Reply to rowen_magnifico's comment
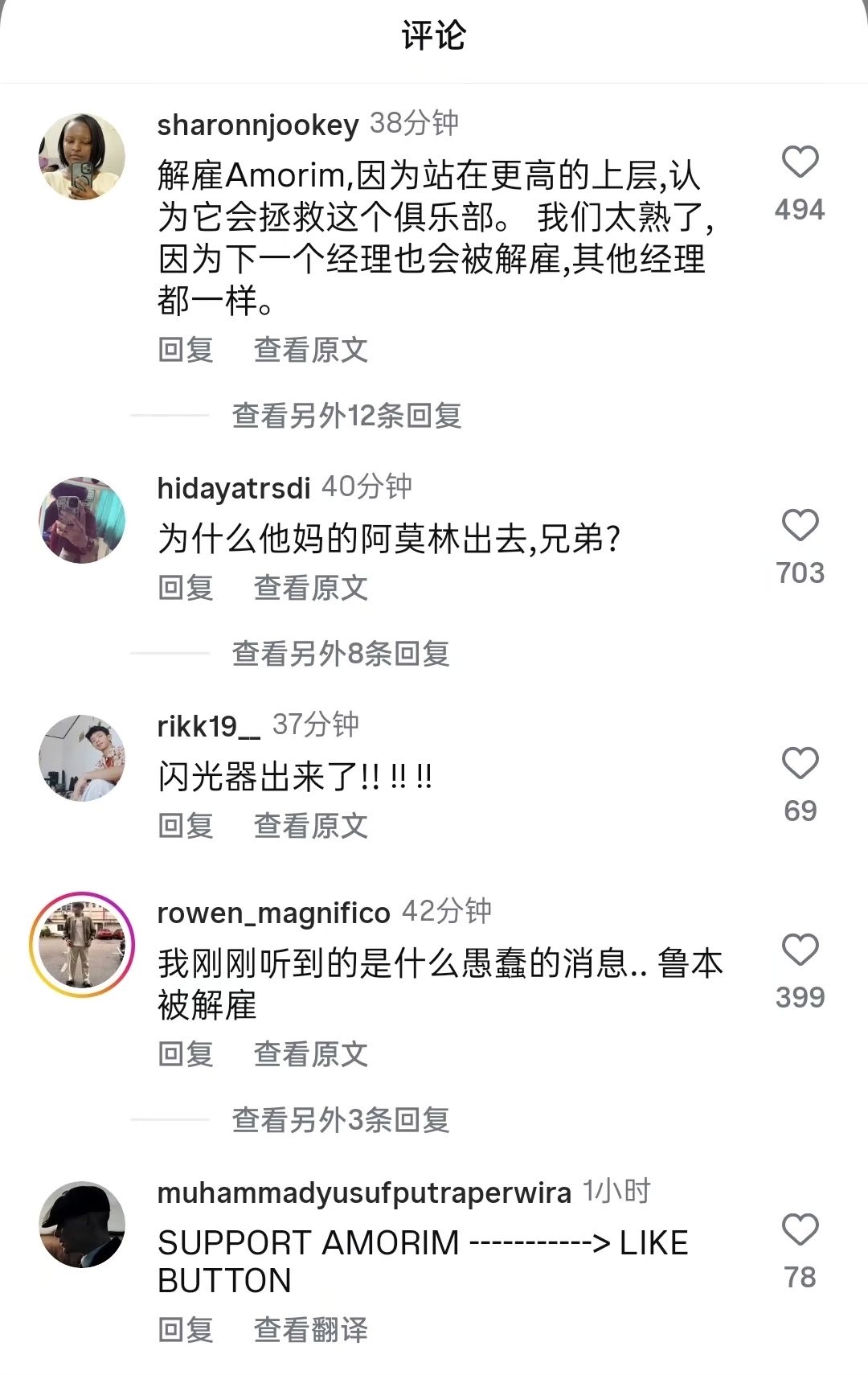The image size is (868, 1375). pos(186,1055)
